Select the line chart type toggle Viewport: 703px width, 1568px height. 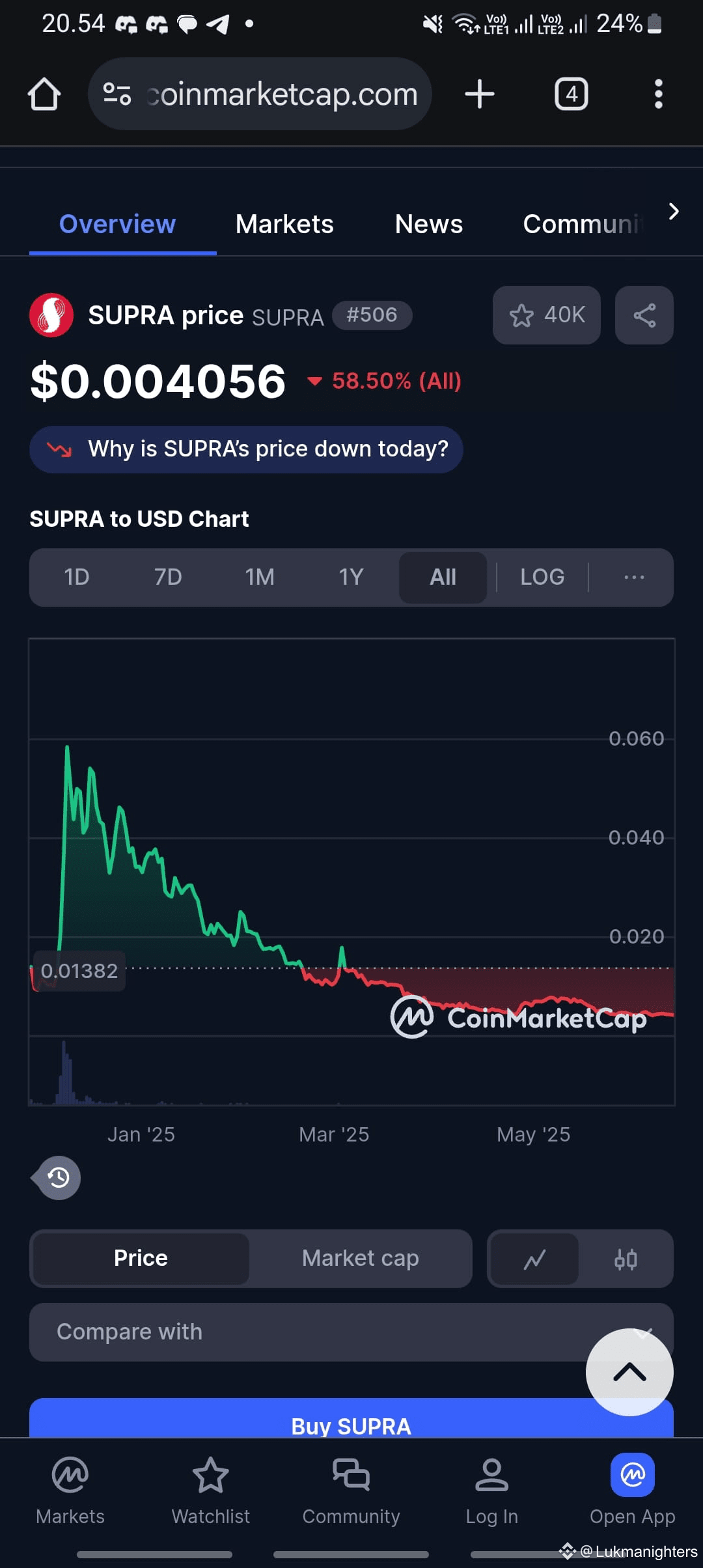534,1259
